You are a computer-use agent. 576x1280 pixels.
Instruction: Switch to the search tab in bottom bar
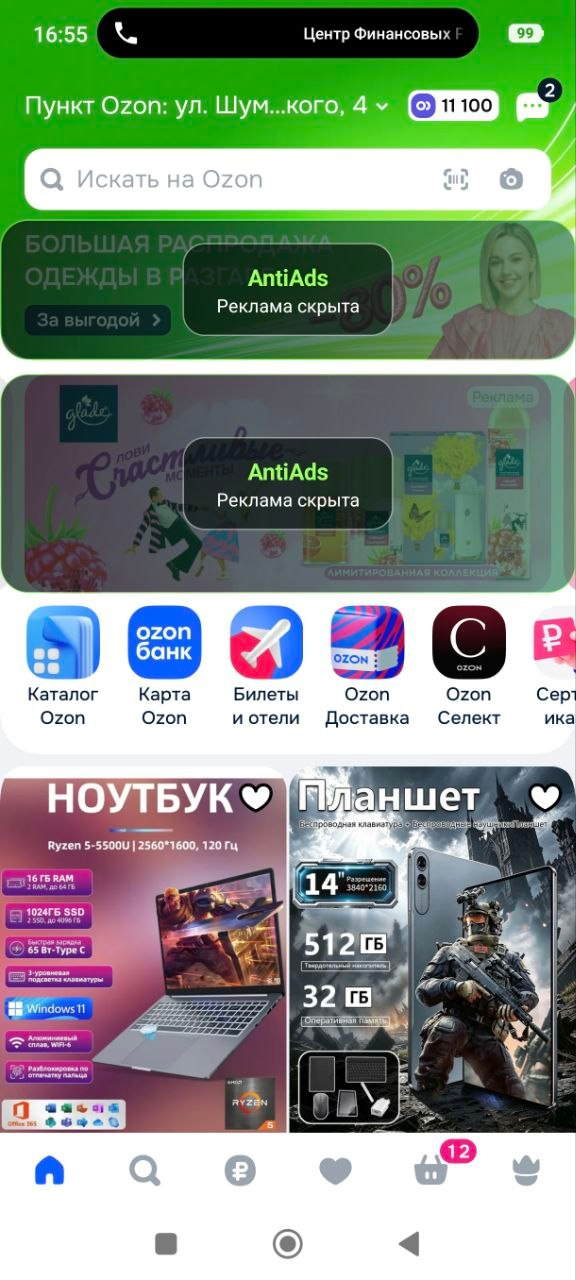coord(144,1170)
